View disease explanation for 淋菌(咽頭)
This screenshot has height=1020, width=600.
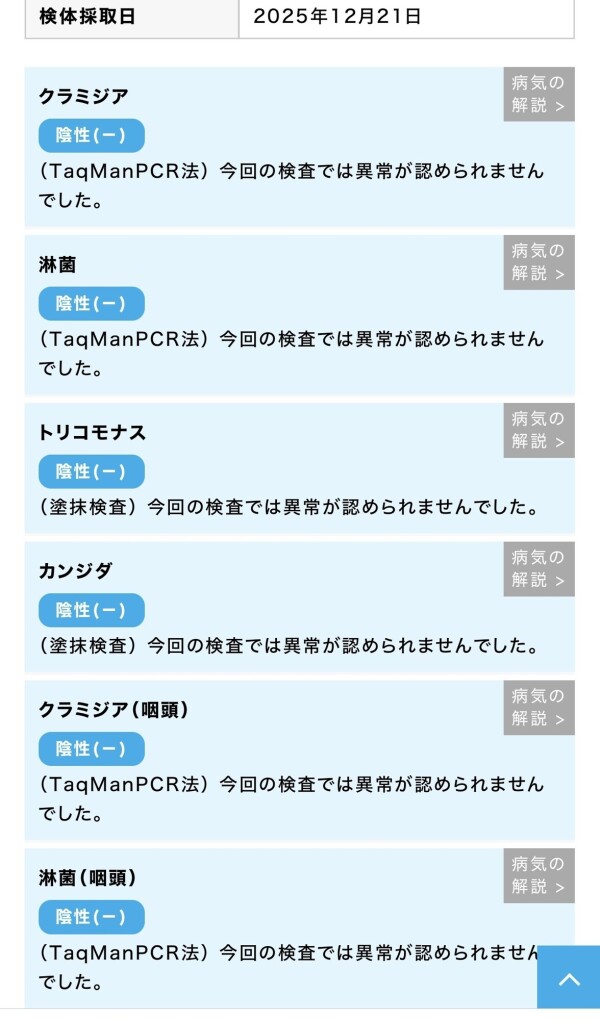pyautogui.click(x=539, y=875)
